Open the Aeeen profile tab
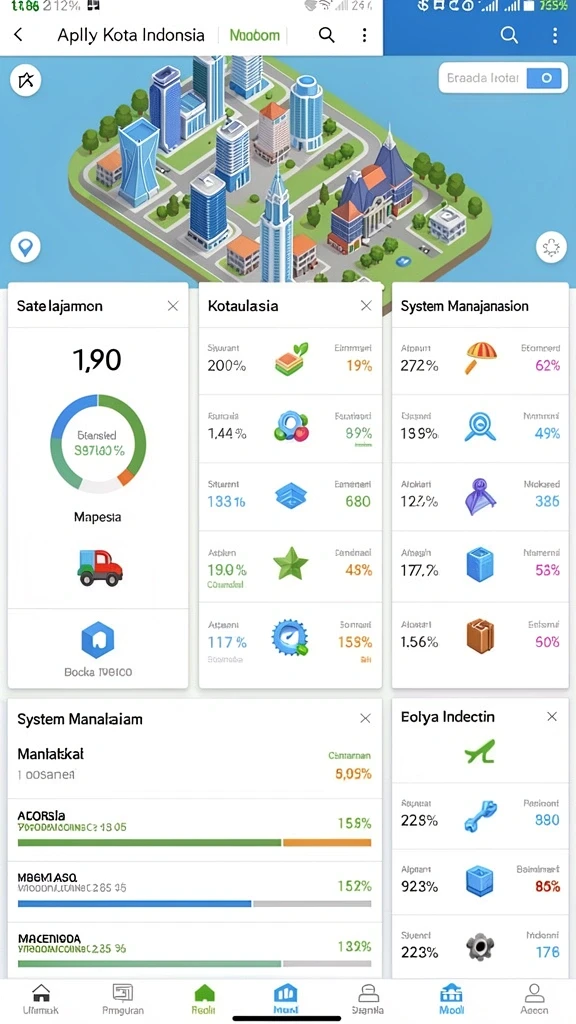Viewport: 576px width, 1024px height. [x=535, y=999]
